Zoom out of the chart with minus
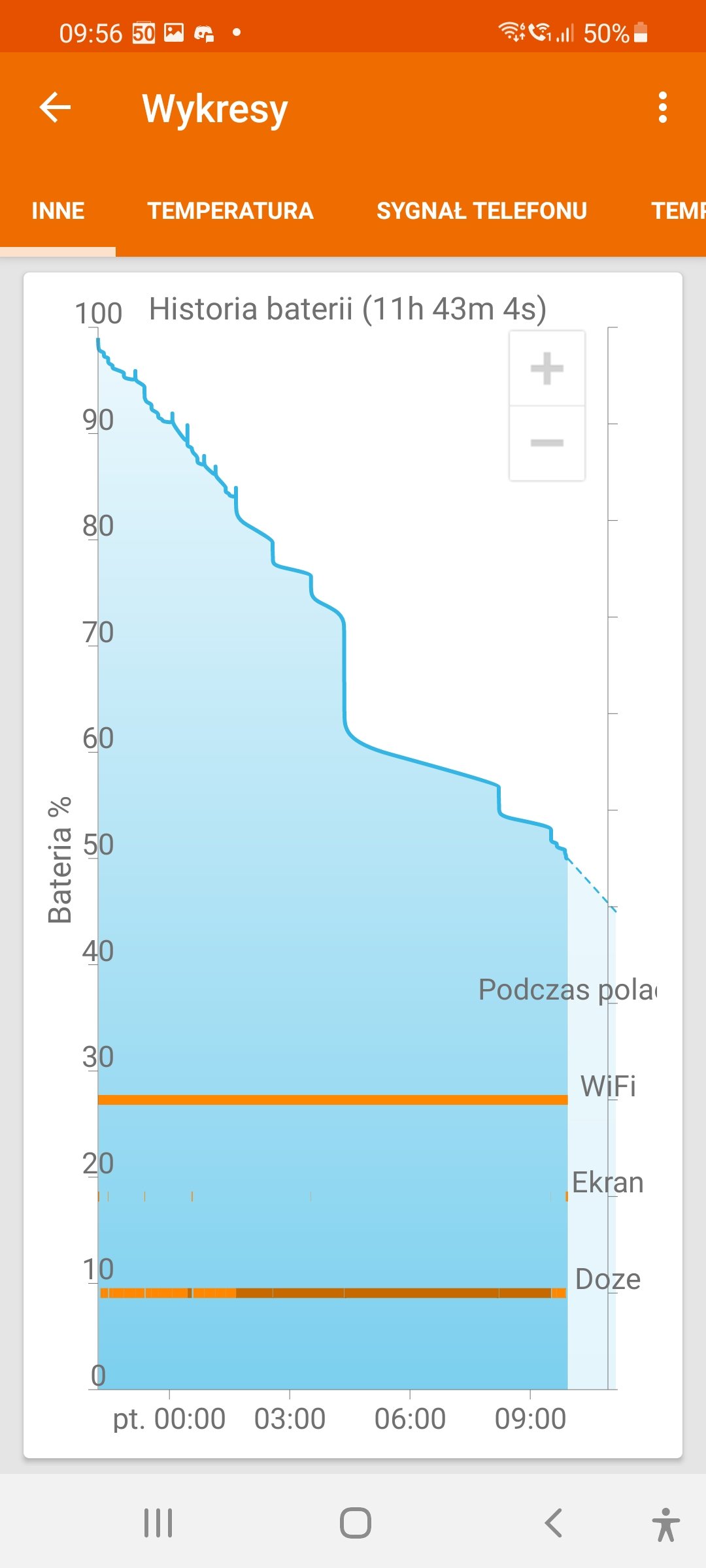706x1568 pixels. [546, 443]
